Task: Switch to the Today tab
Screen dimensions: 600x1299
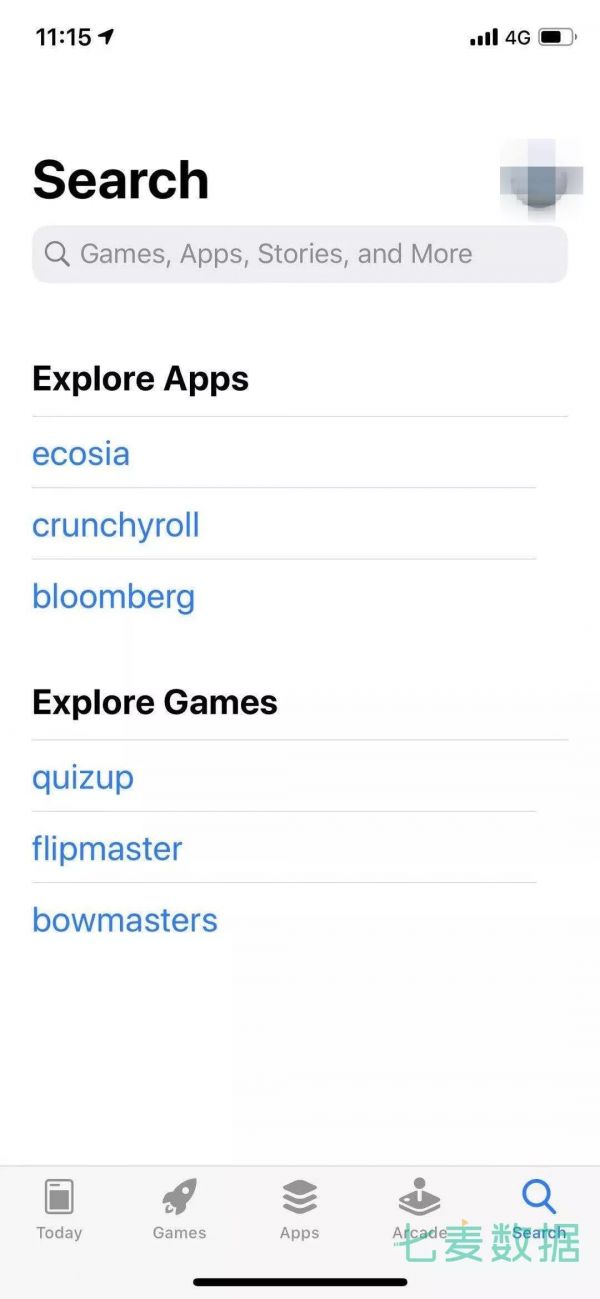Action: pyautogui.click(x=59, y=1208)
